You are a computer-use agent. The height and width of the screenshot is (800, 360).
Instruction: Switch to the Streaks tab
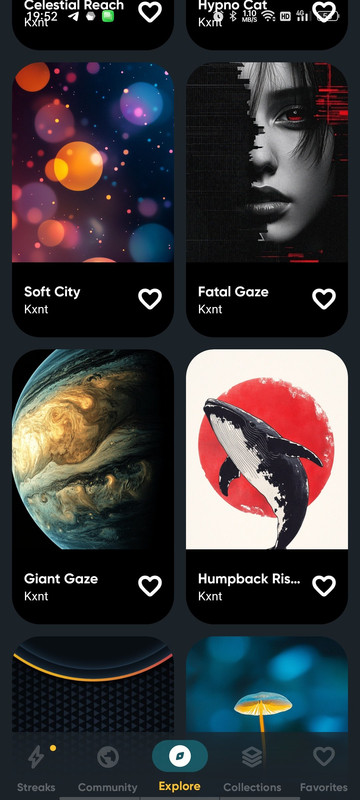point(36,768)
